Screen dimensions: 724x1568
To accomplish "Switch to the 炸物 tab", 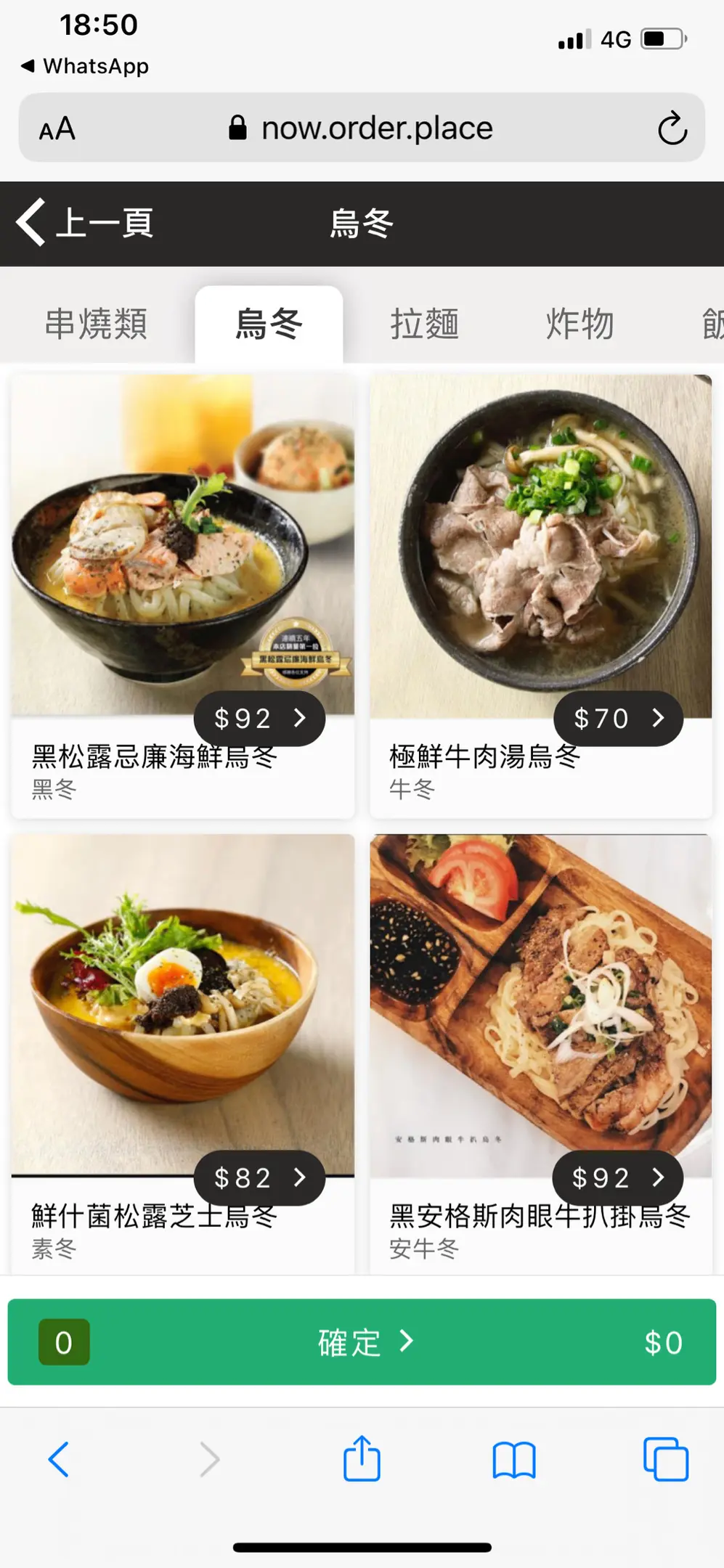I will (x=579, y=324).
